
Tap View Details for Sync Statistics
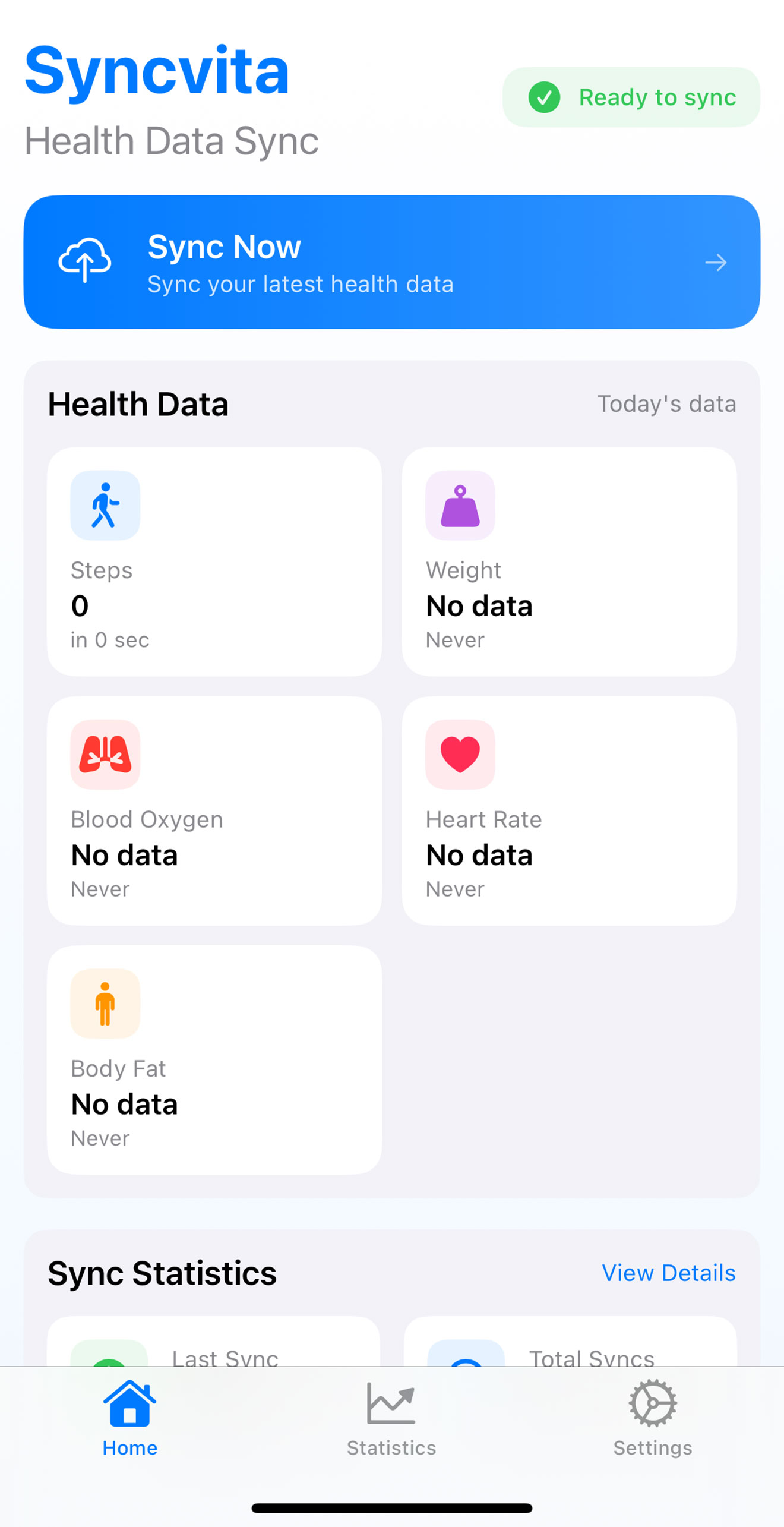click(x=668, y=1273)
